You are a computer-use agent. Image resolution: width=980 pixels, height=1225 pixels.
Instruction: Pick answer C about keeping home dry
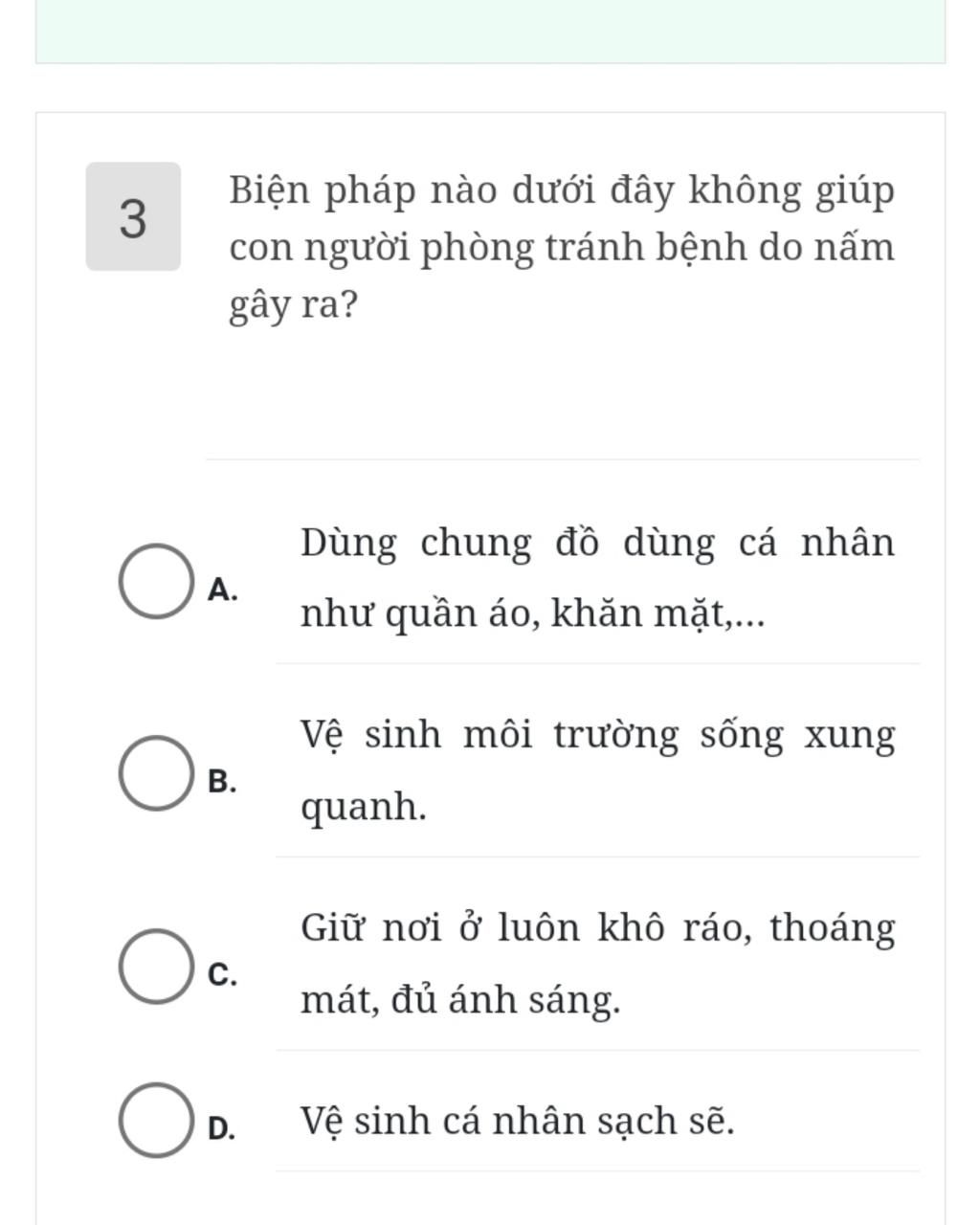click(154, 966)
